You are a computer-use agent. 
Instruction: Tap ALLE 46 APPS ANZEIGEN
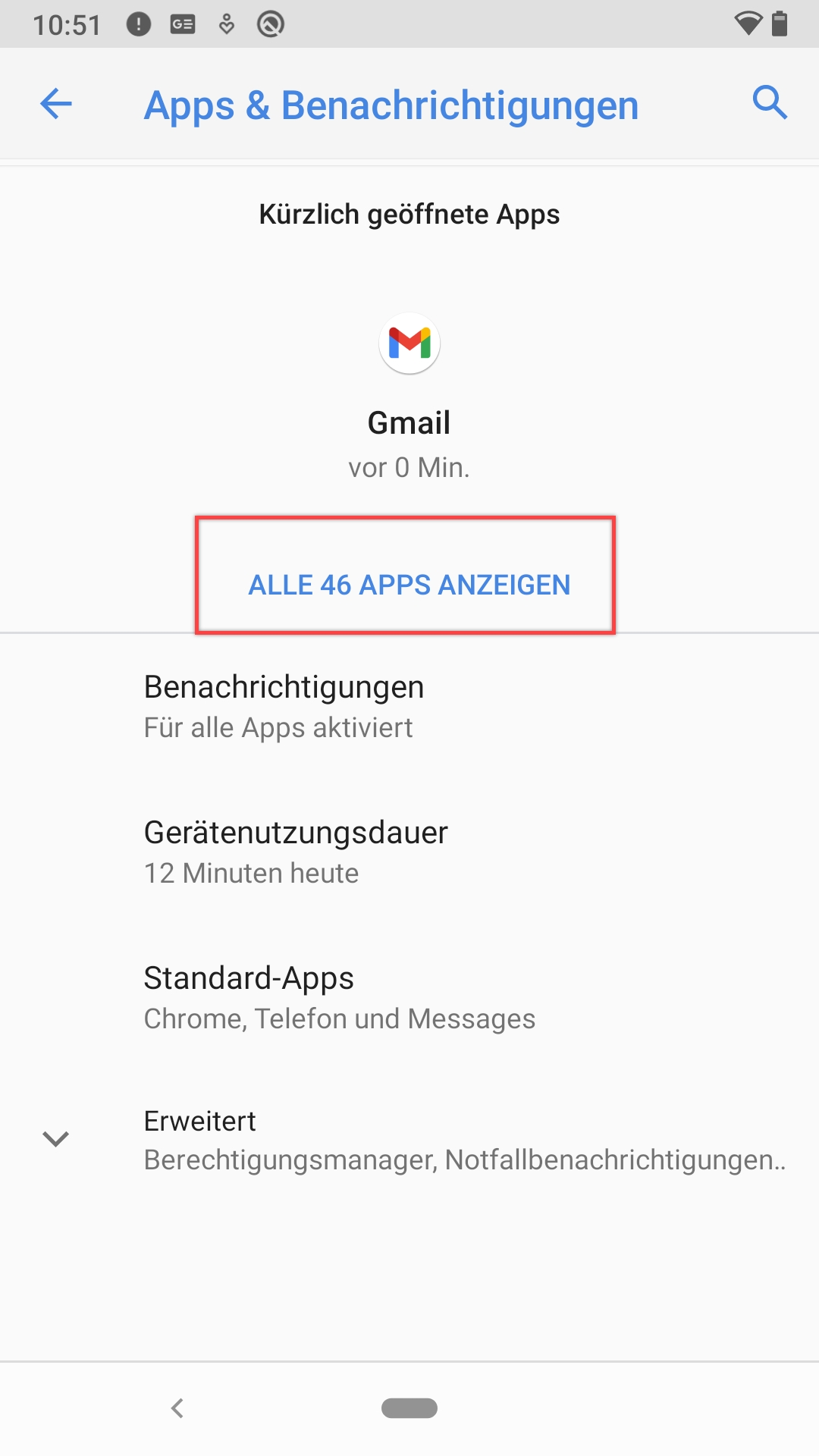pyautogui.click(x=408, y=585)
